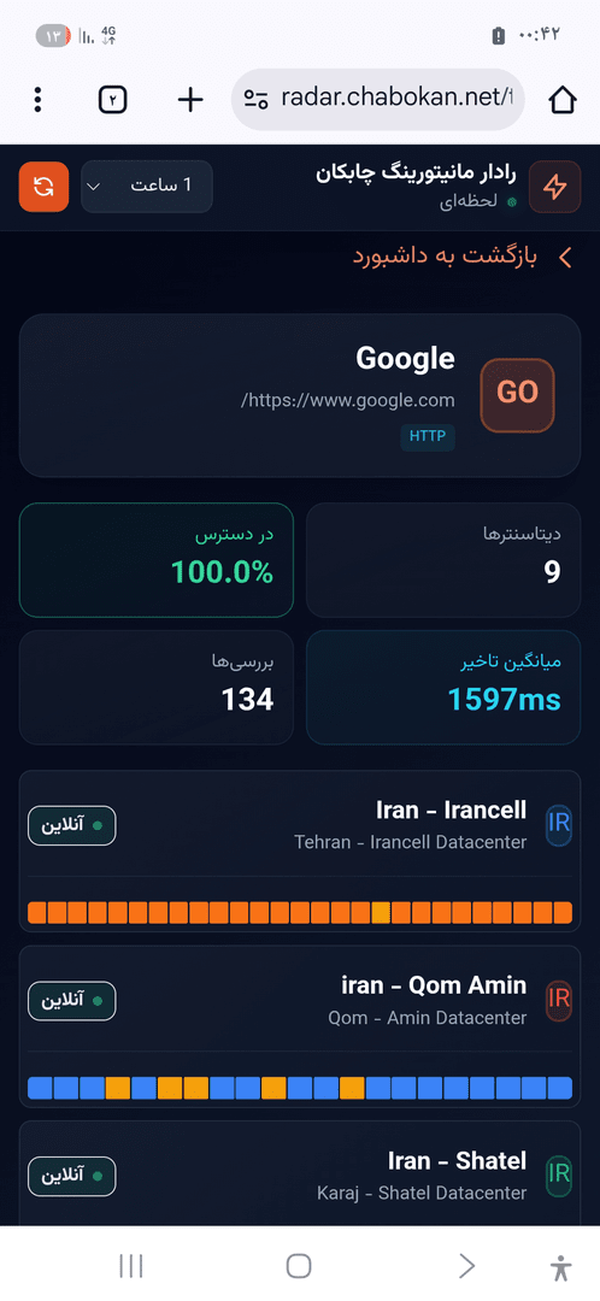Open browser overflow menu
Image resolution: width=600 pixels, height=1301 pixels.
[x=38, y=99]
